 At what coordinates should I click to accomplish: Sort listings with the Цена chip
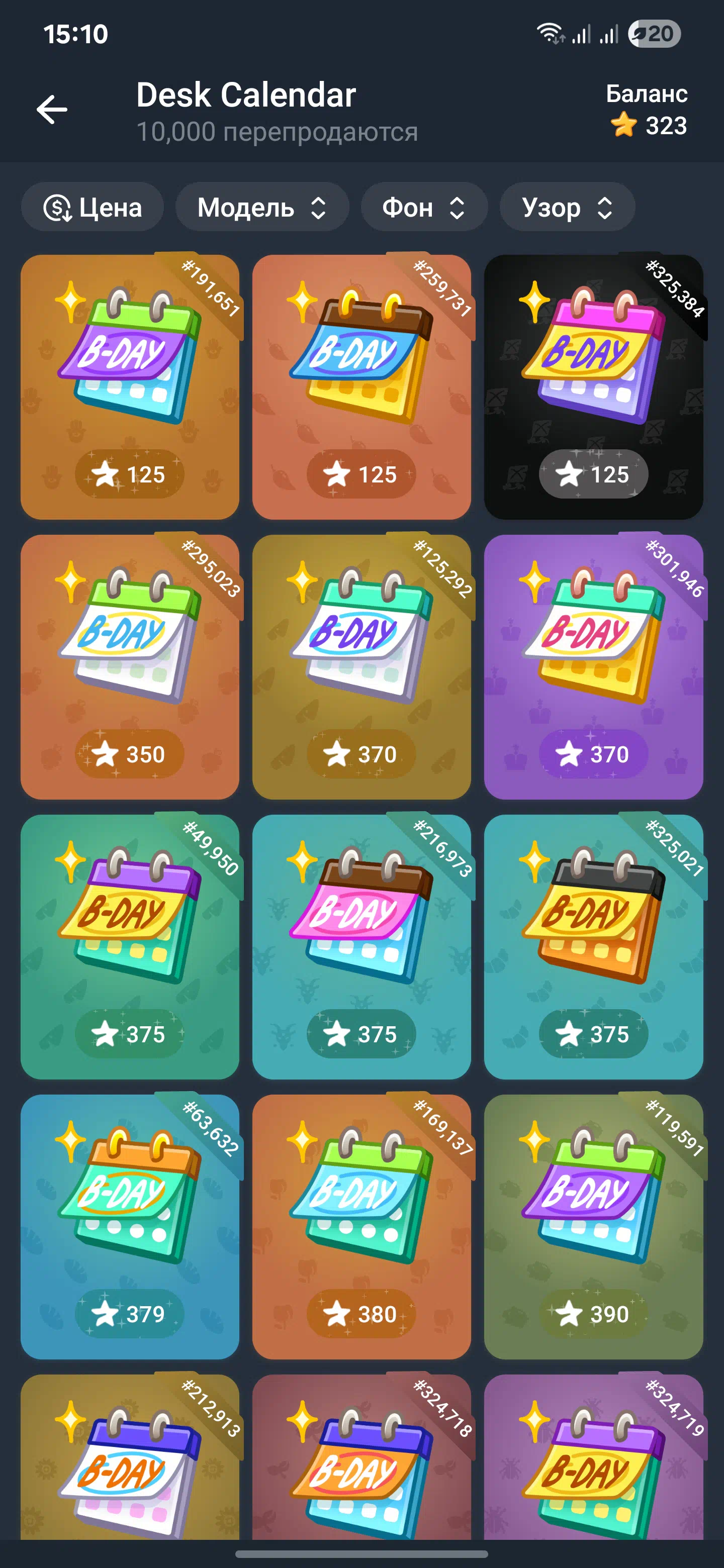pyautogui.click(x=93, y=207)
